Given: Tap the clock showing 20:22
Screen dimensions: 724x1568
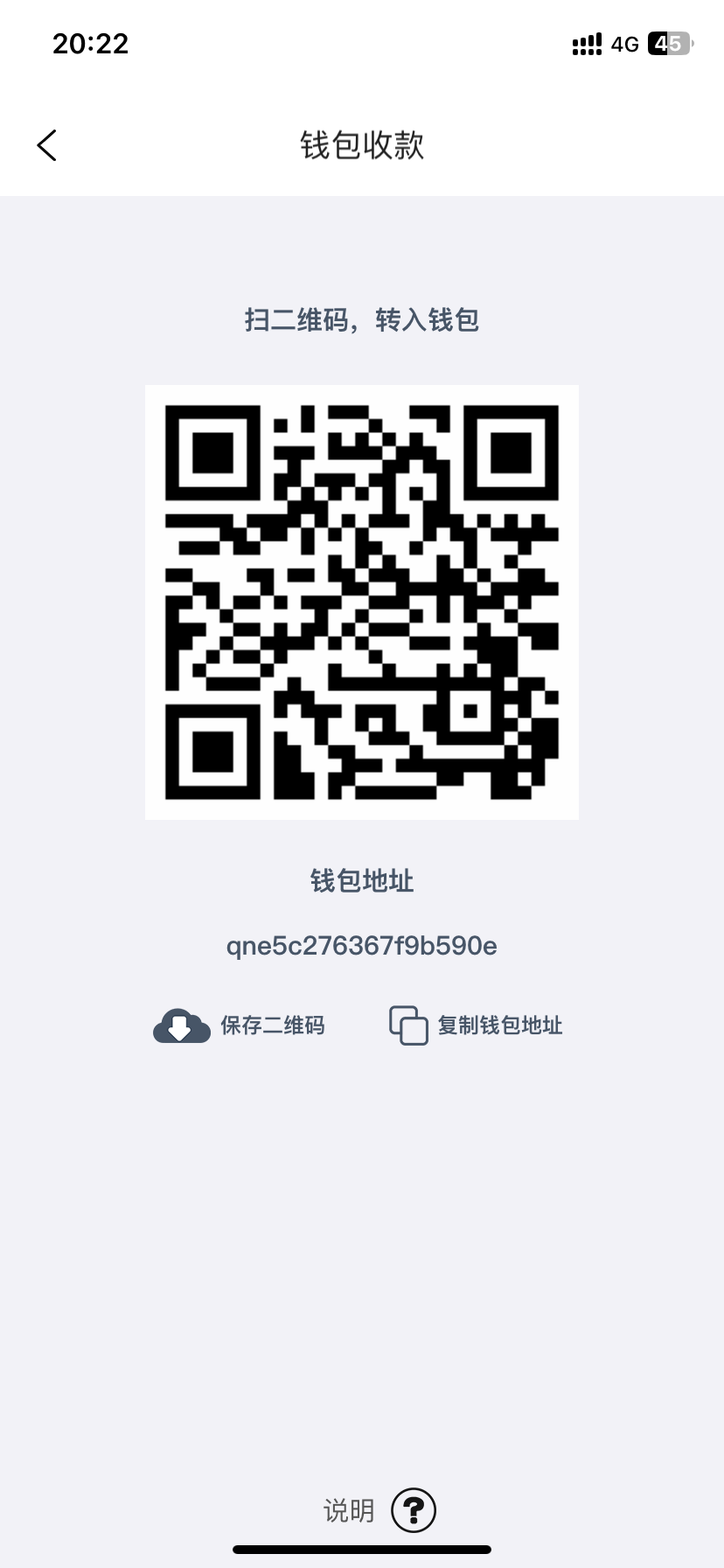Looking at the screenshot, I should click(x=88, y=44).
